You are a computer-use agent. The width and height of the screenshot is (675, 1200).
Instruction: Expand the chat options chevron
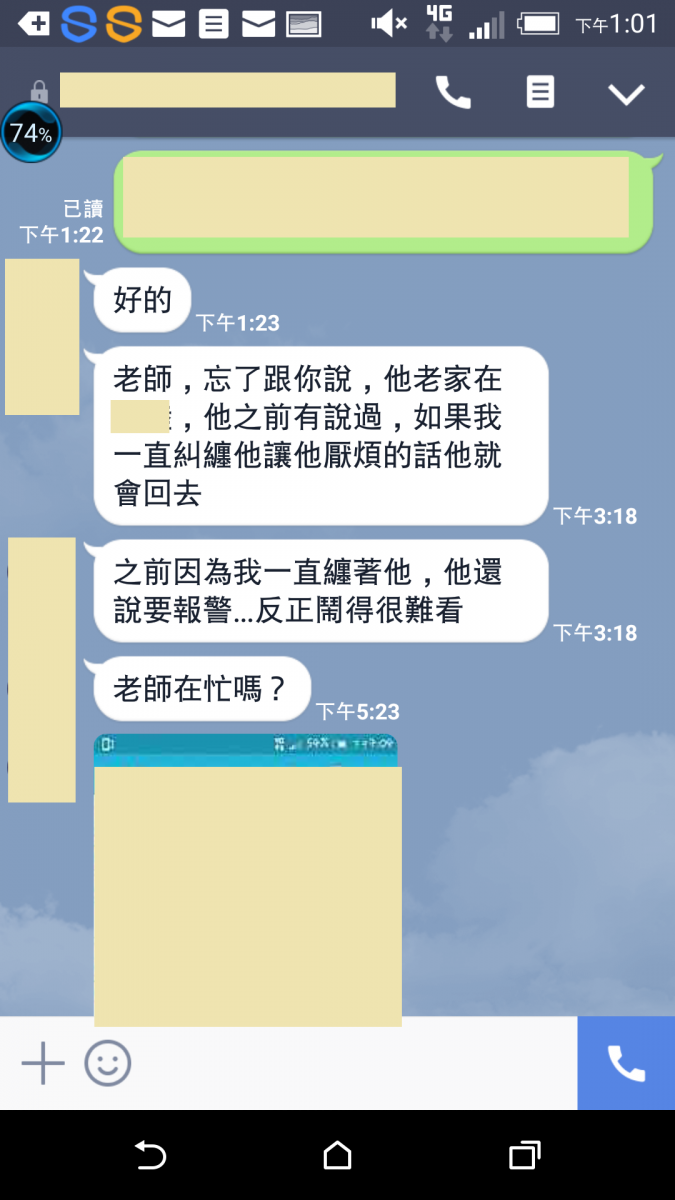coord(627,94)
